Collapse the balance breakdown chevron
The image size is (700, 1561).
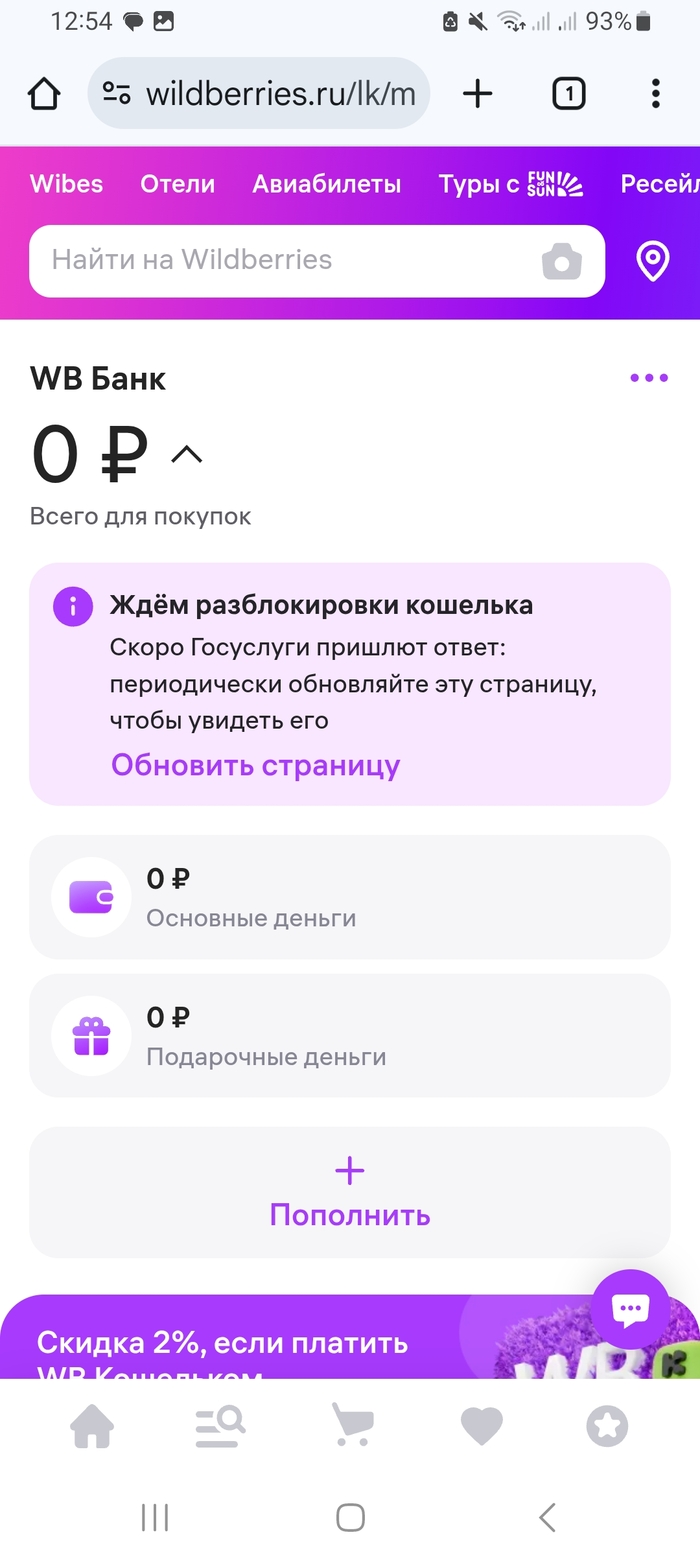(x=187, y=455)
